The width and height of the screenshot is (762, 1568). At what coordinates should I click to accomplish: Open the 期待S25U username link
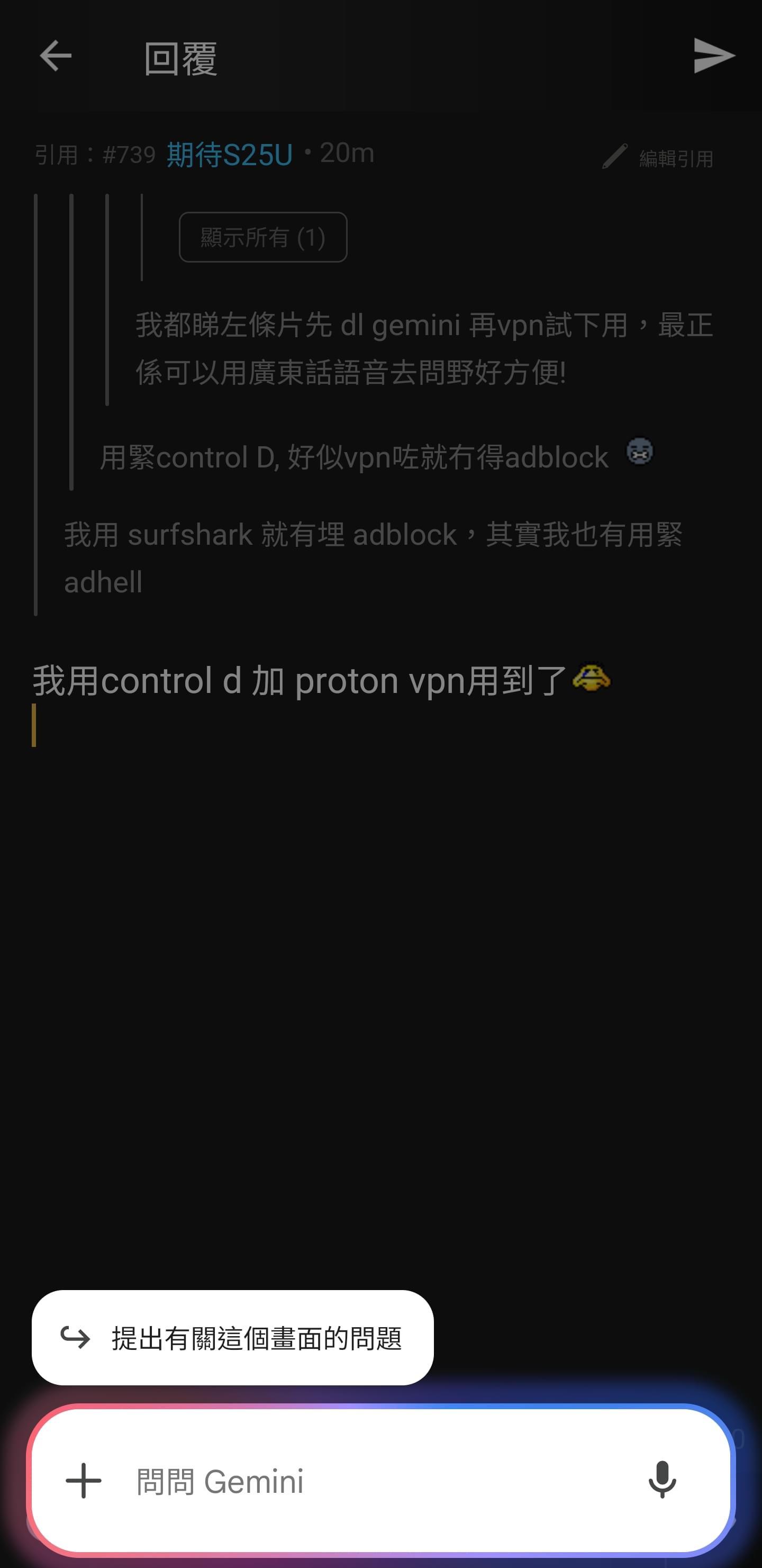point(230,155)
